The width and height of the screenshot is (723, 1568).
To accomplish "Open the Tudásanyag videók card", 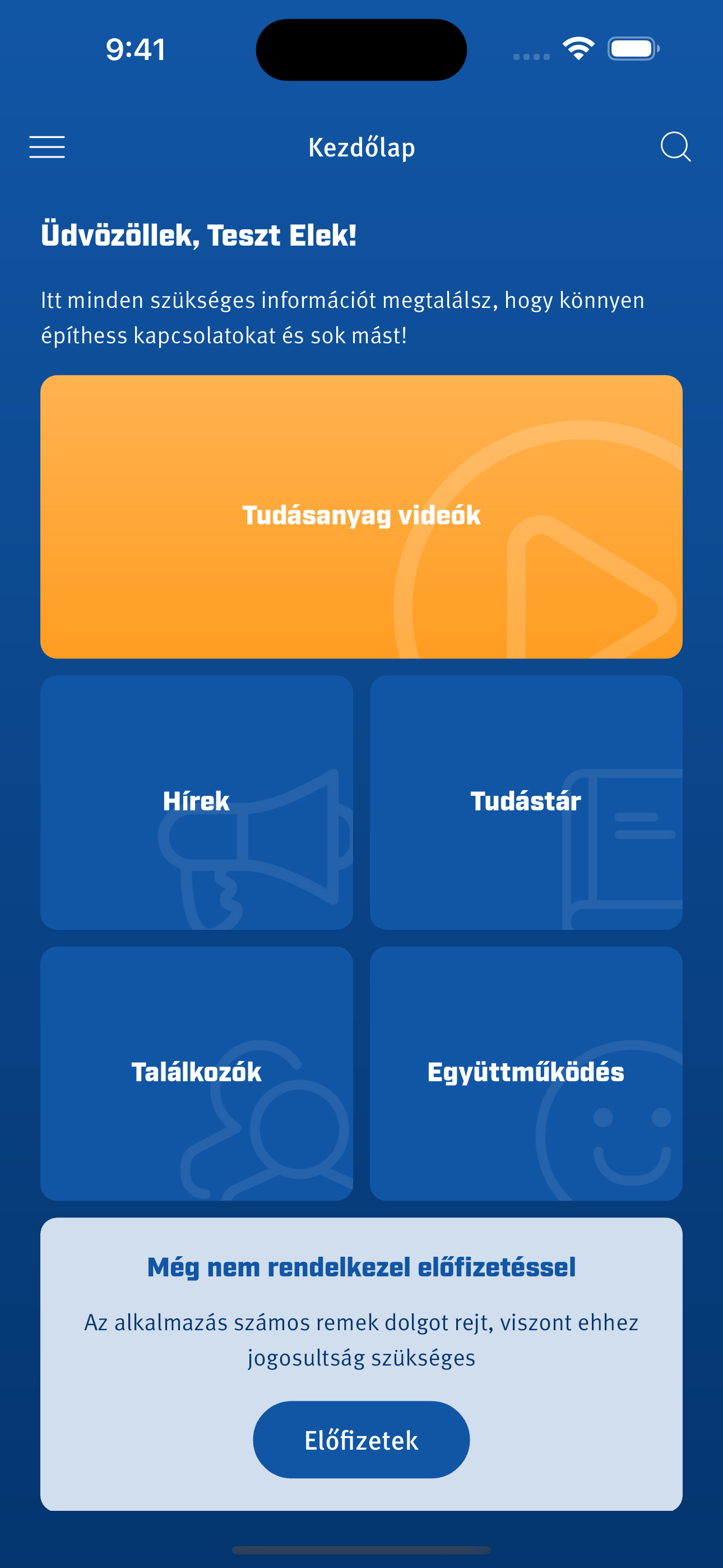I will tap(361, 517).
